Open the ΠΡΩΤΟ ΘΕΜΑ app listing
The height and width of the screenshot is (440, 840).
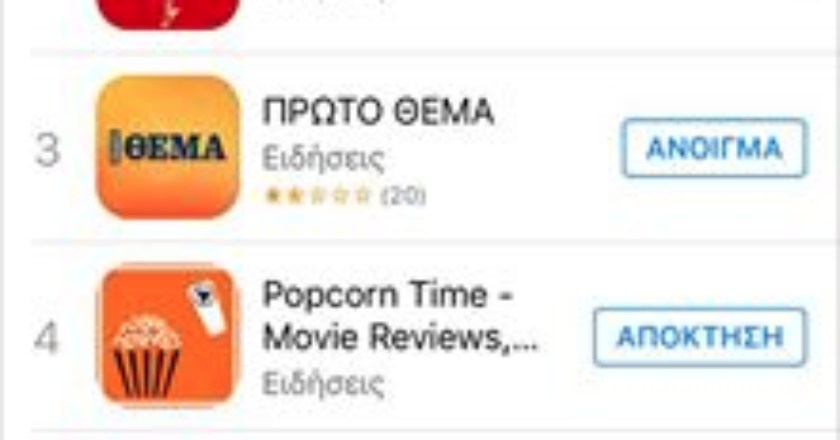click(376, 114)
